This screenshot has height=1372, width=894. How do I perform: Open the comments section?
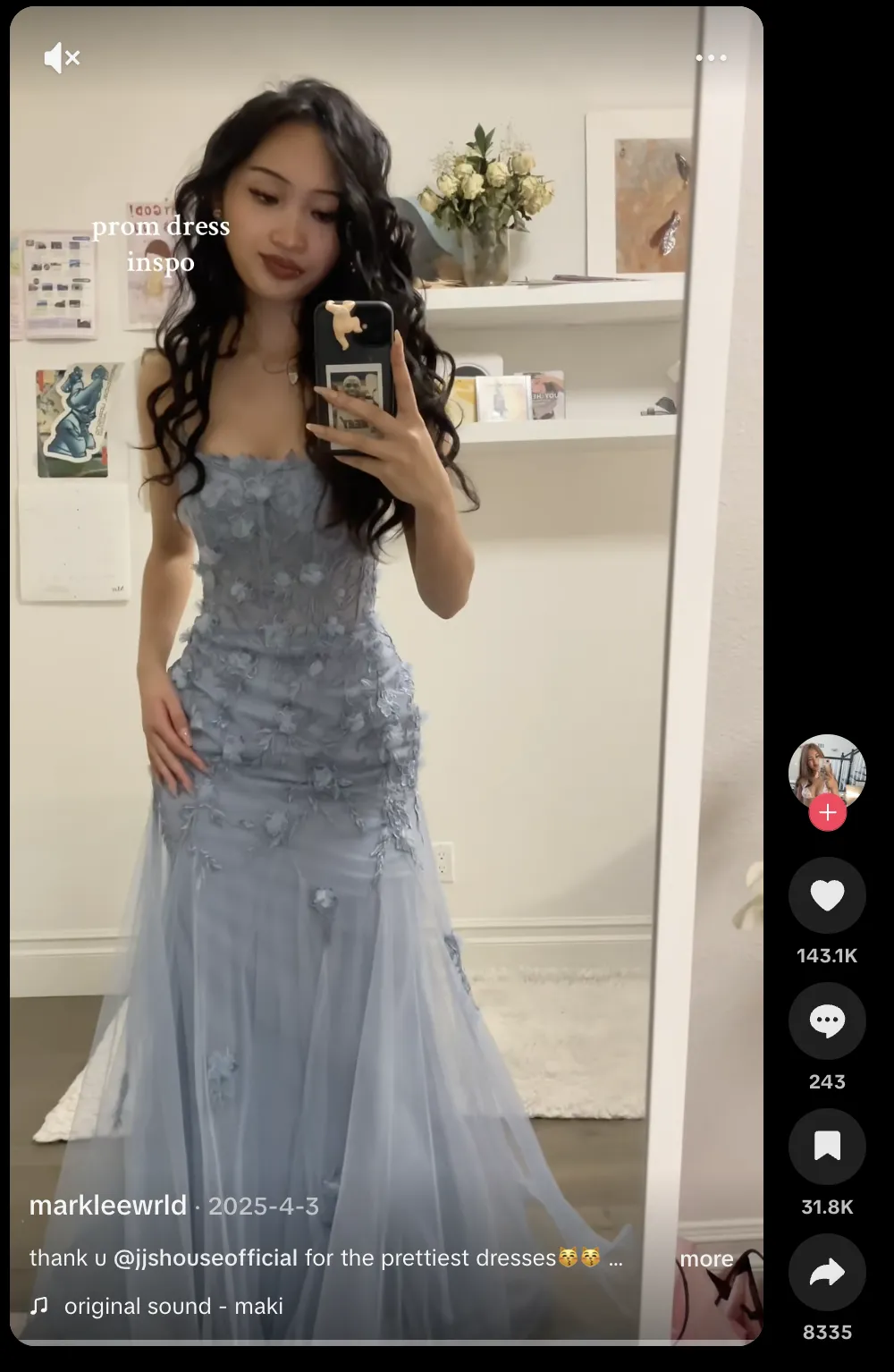click(826, 1021)
